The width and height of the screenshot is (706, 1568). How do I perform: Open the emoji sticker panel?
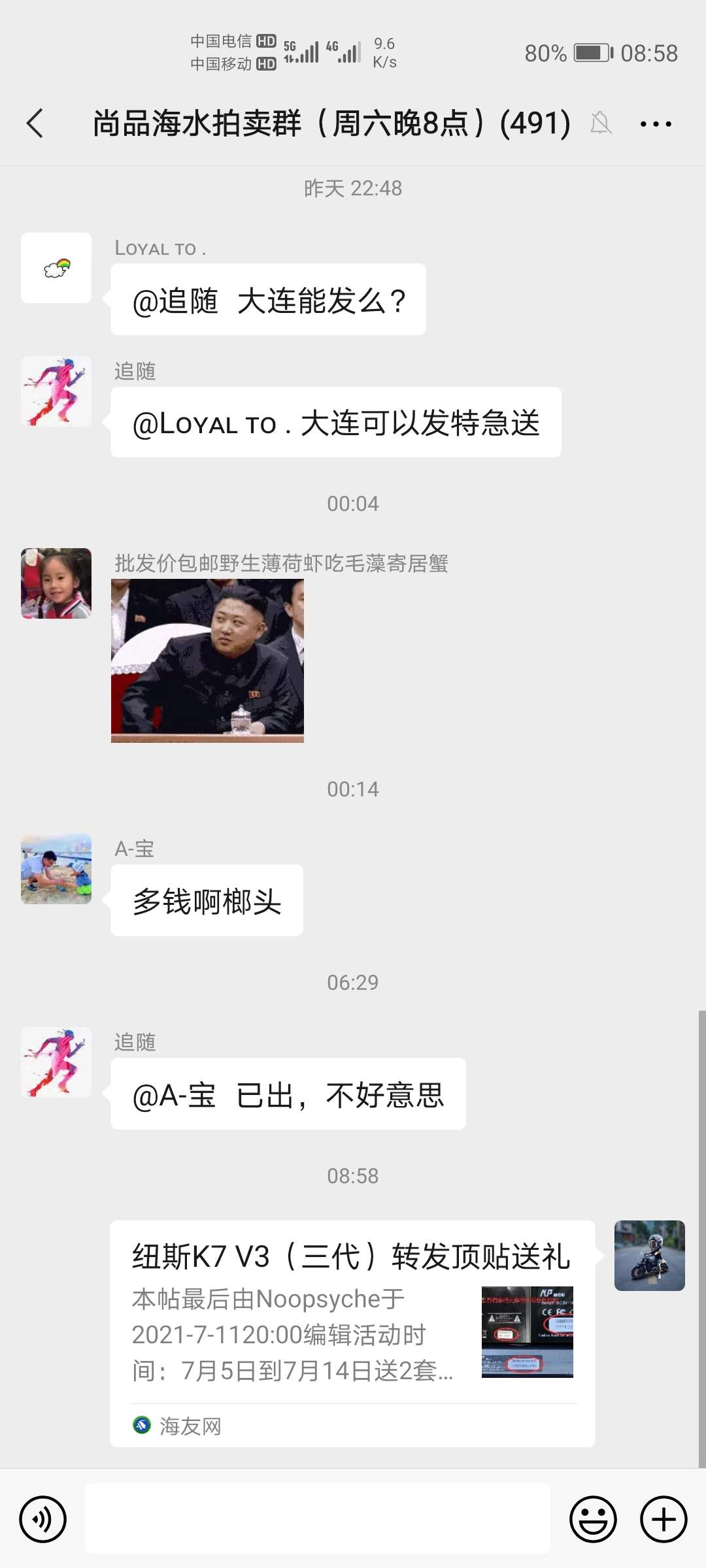593,1519
